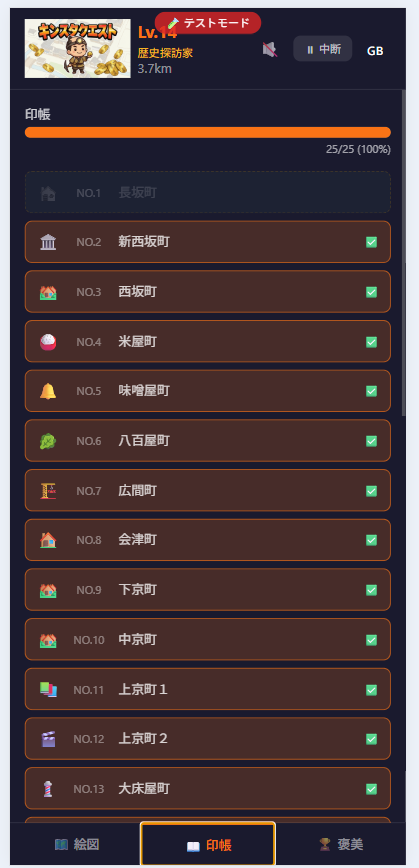The height and width of the screenshot is (868, 419).
Task: Select the NO.13 大床屋町 entry
Action: 208,788
